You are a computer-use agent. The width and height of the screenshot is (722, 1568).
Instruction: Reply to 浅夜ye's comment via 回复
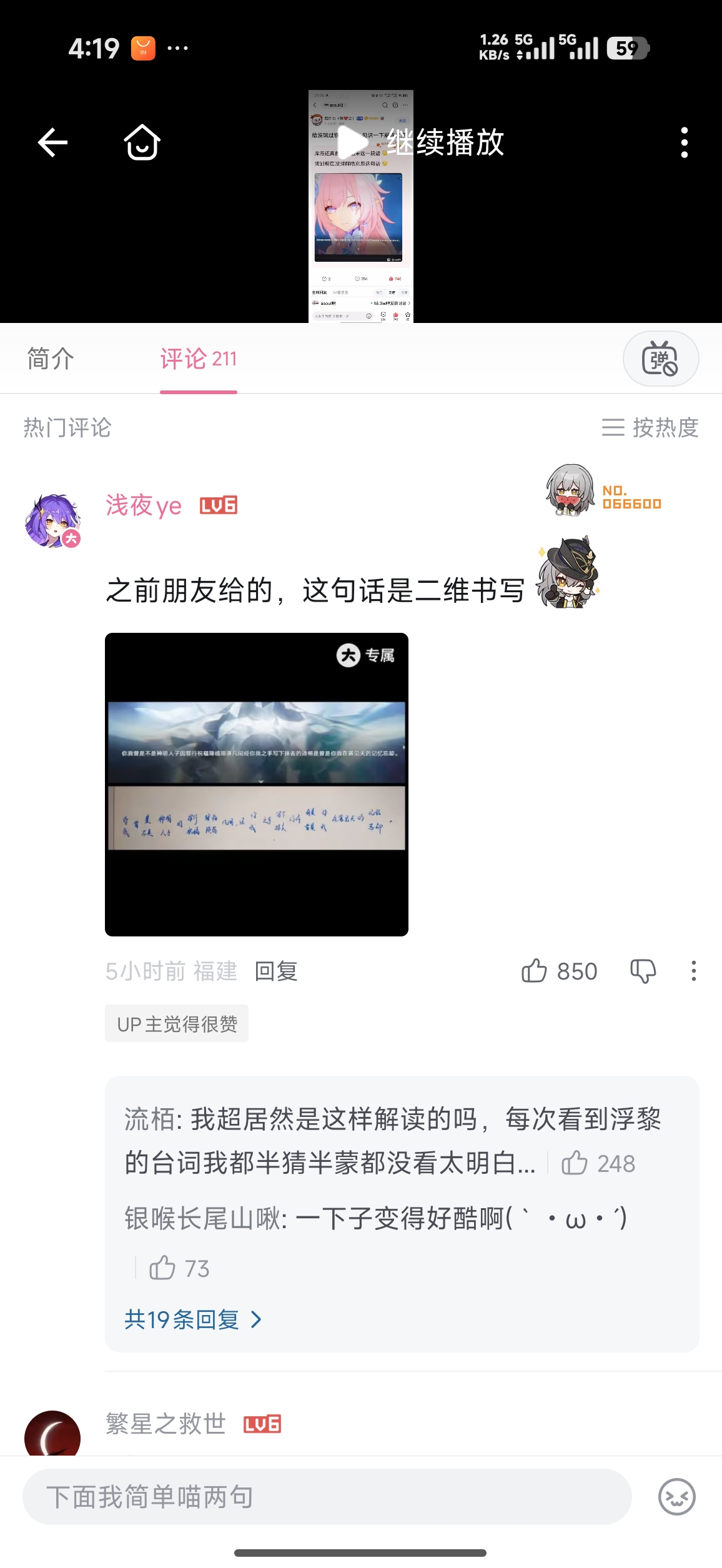tap(276, 971)
